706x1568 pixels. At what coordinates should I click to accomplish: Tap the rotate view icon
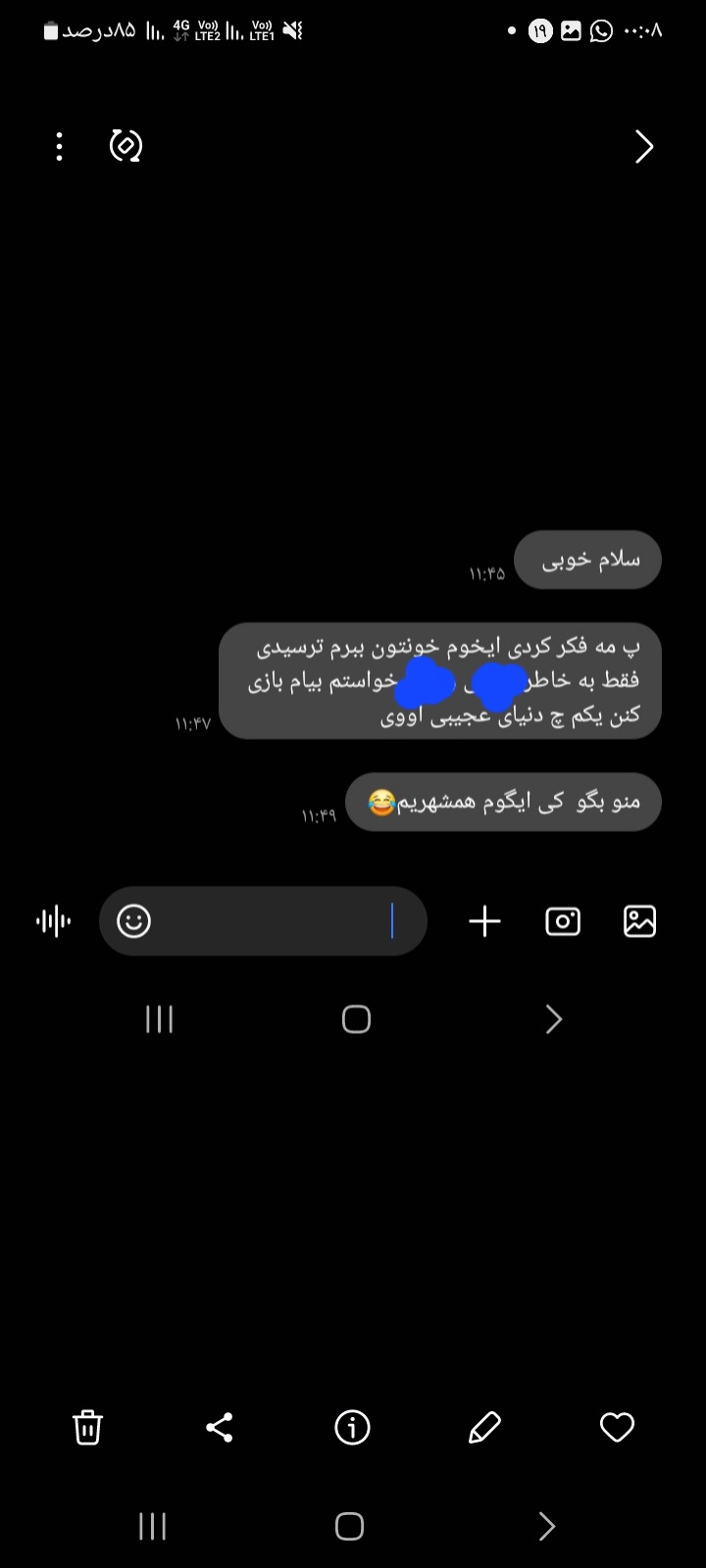coord(126,146)
